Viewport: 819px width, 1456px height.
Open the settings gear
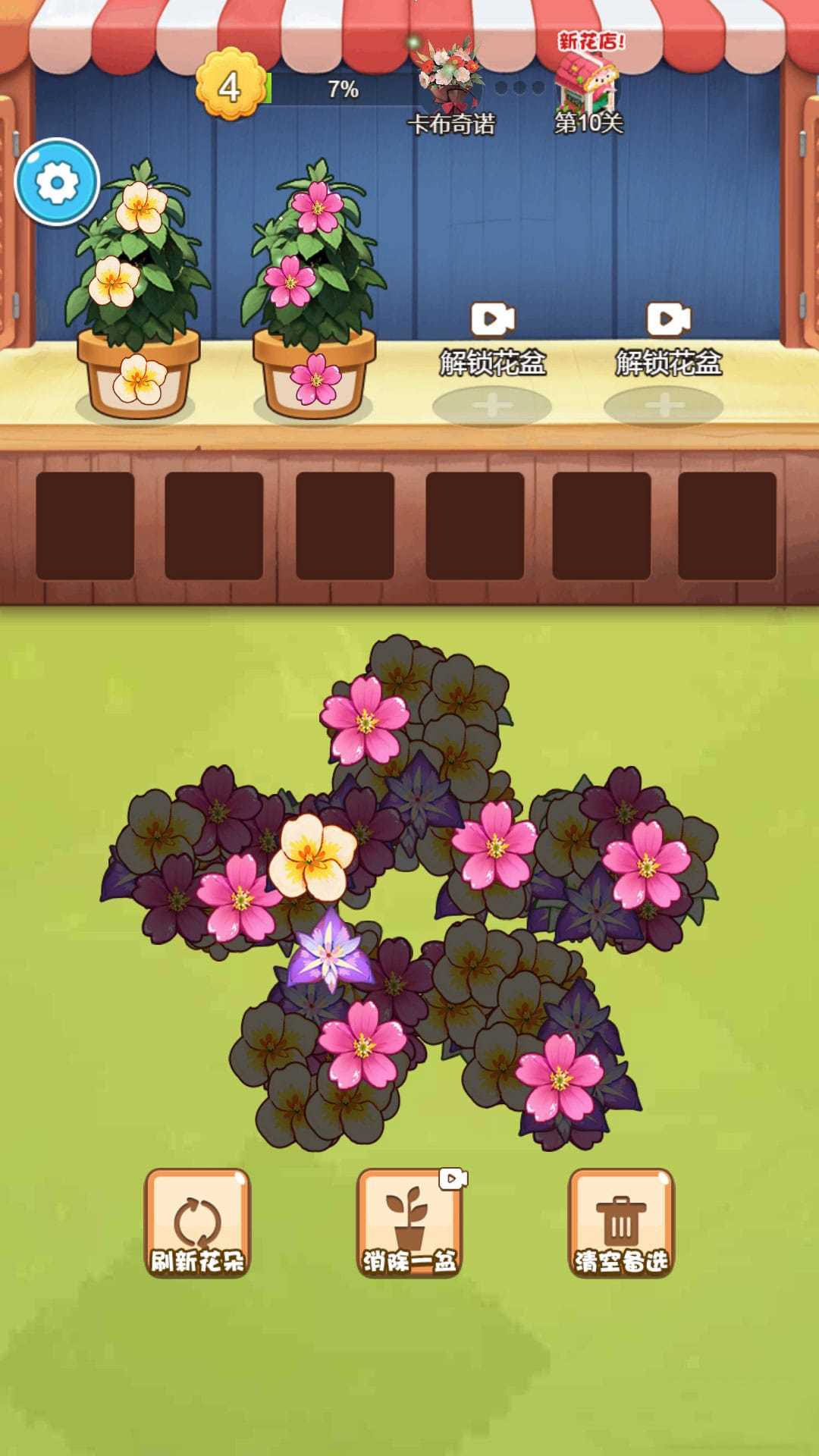coord(57,182)
